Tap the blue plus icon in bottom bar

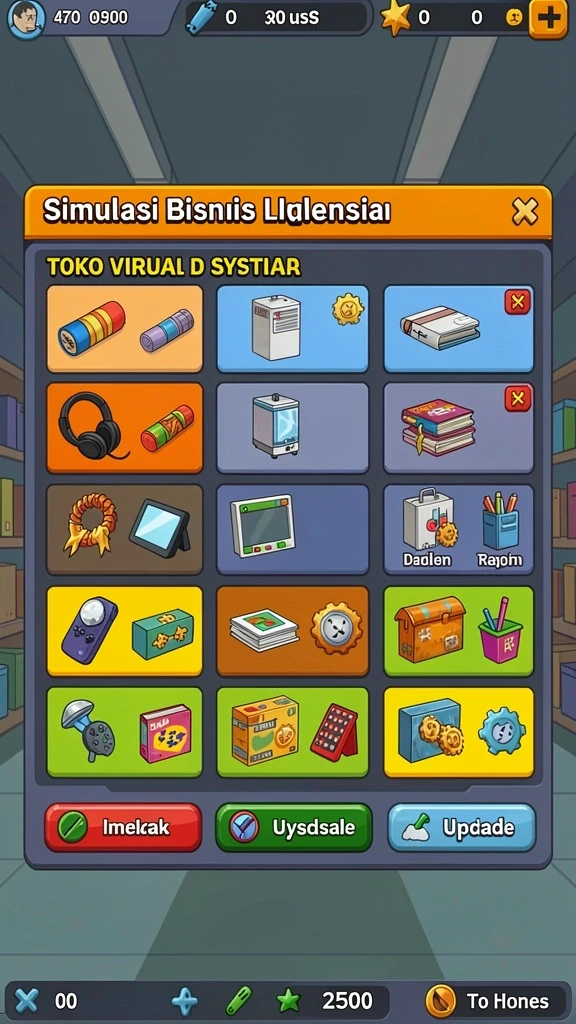184,1000
